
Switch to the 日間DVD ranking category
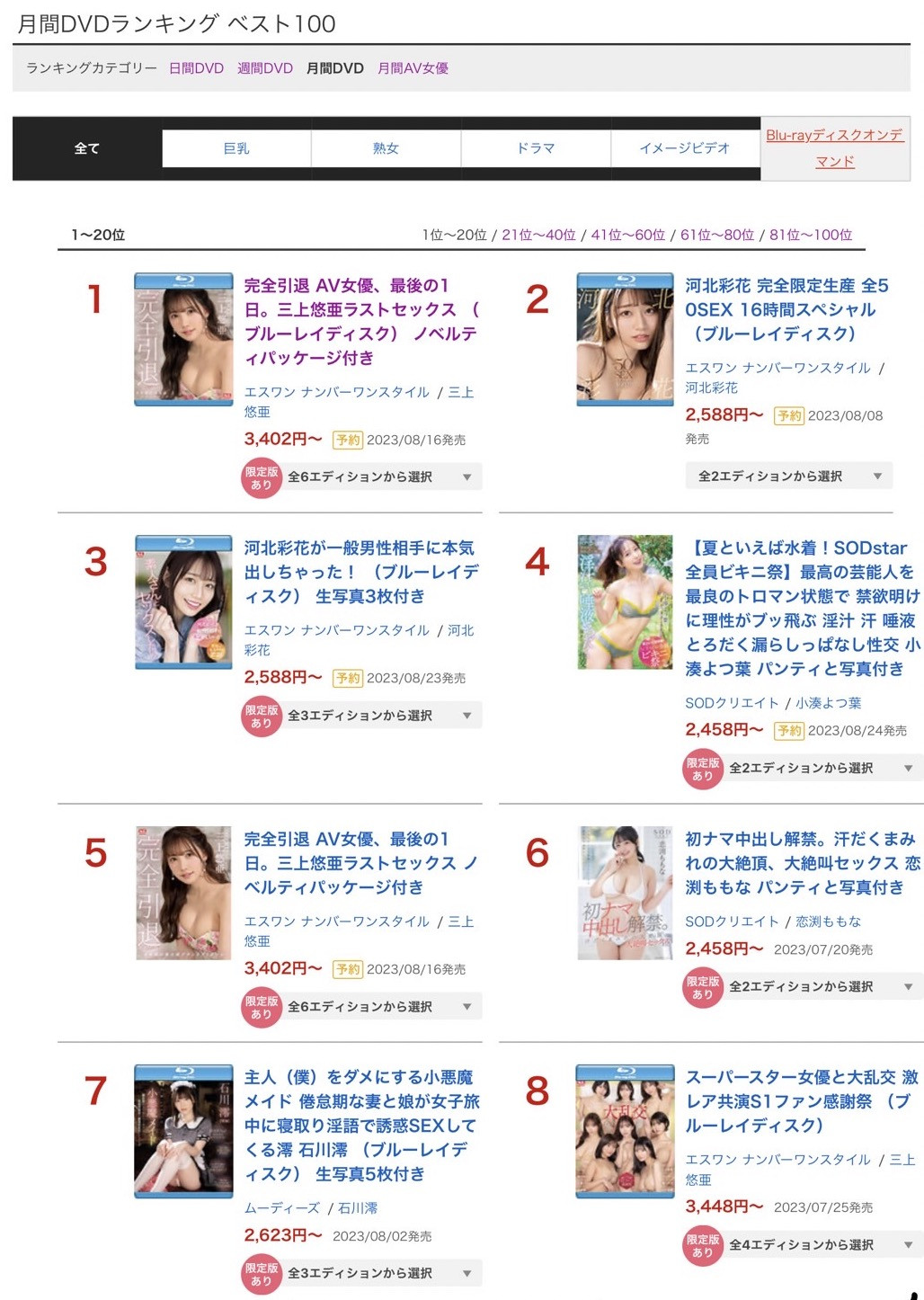[196, 68]
